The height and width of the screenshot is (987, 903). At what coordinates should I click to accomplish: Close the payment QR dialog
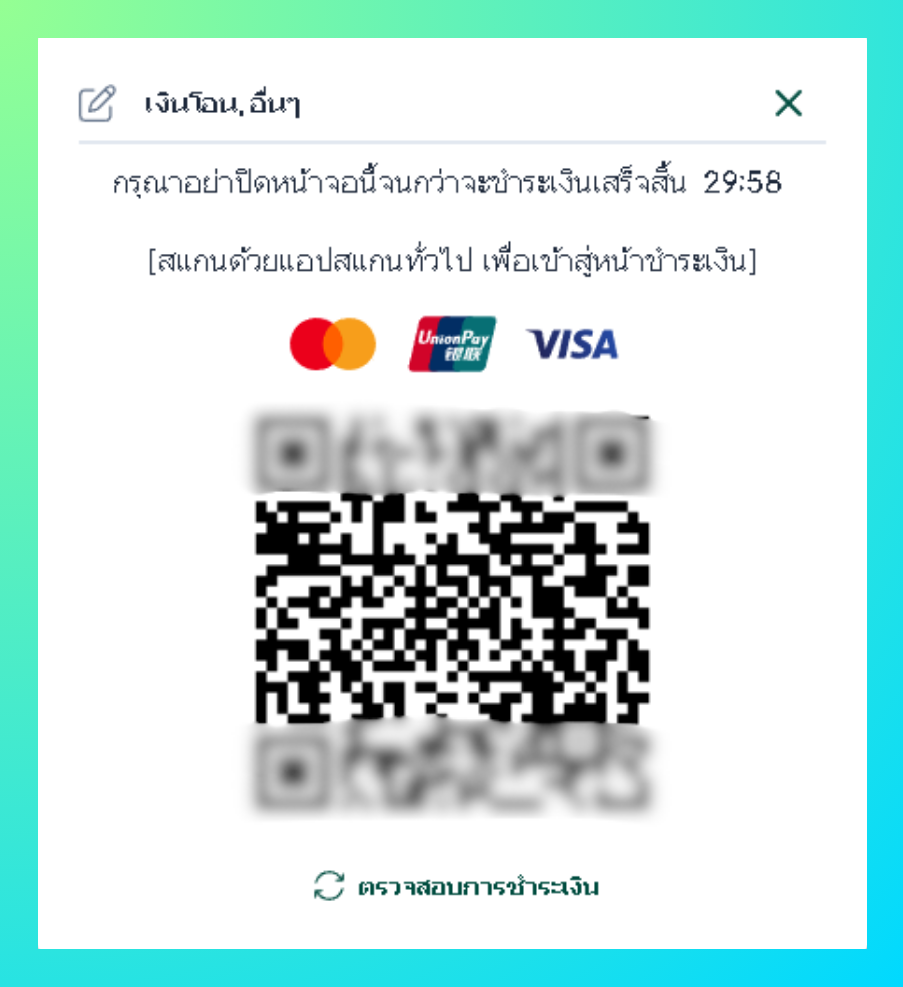coord(788,103)
